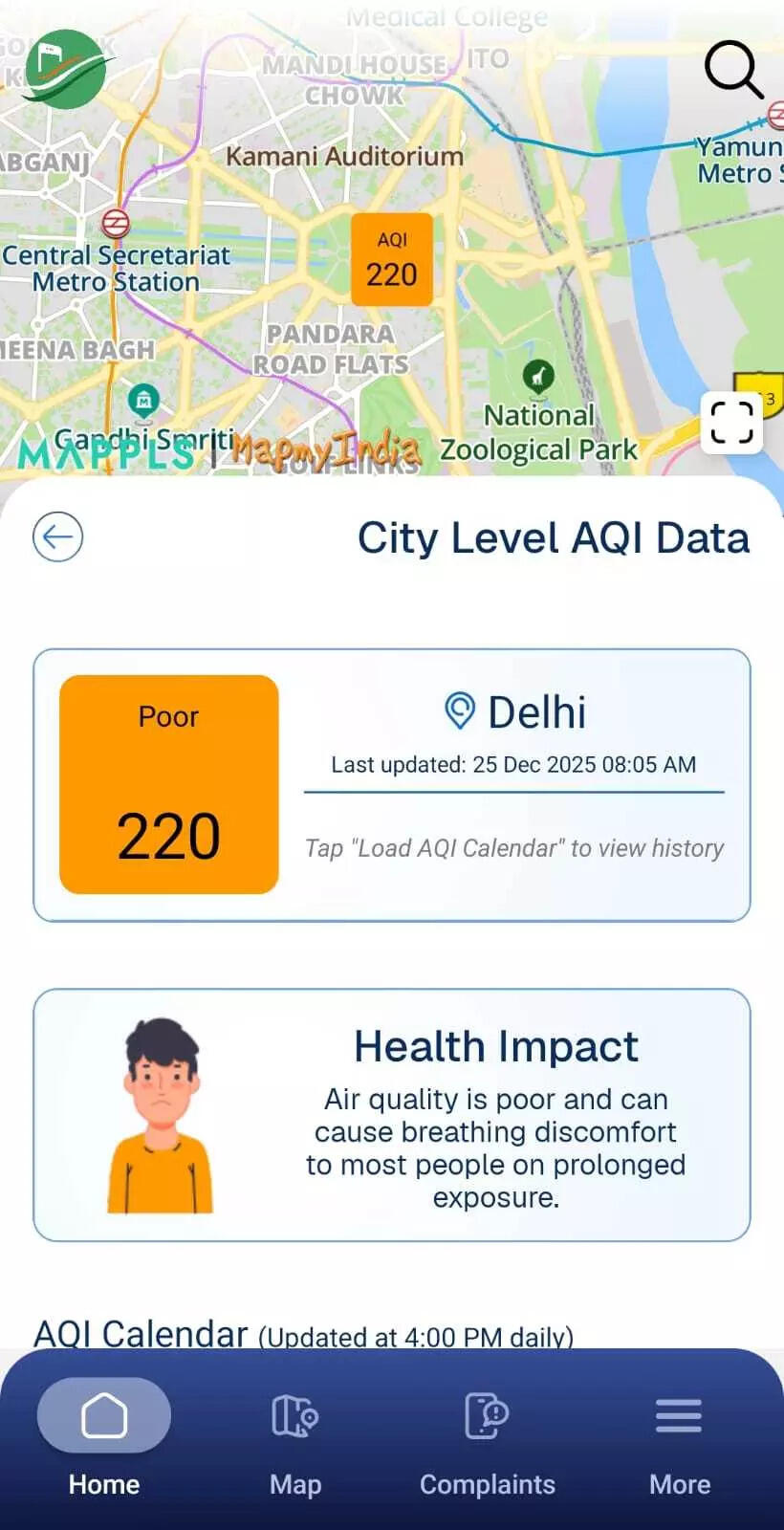Select the National Zoological Park marker
784x1530 pixels.
click(537, 375)
